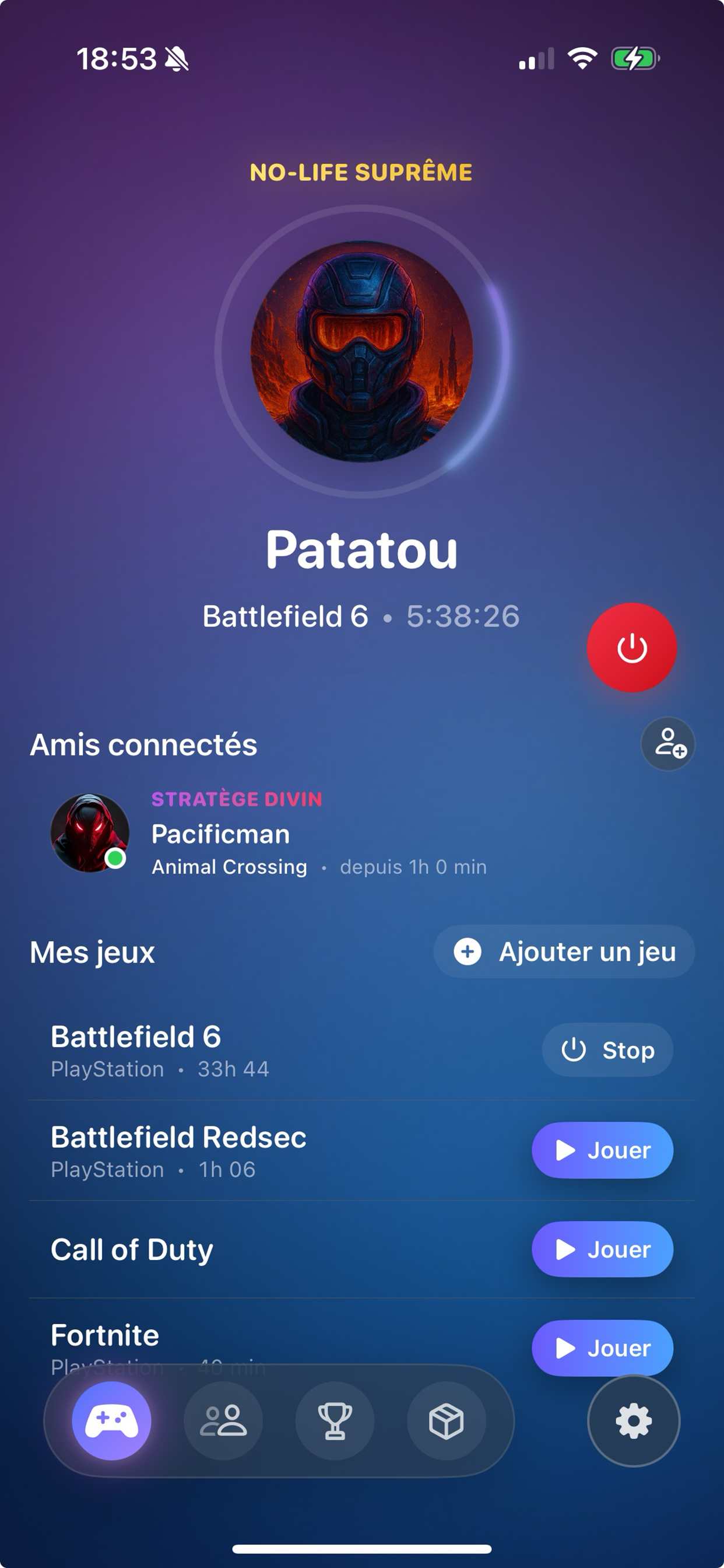Tap the add friend icon near Amis connectés
Viewport: 724px width, 1568px height.
point(667,745)
